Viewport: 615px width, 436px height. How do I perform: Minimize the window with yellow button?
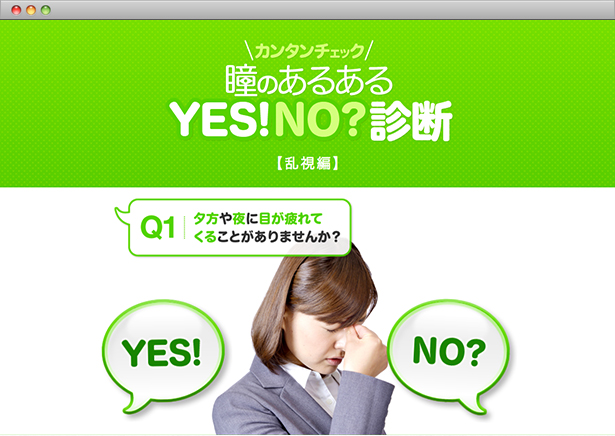(30, 9)
